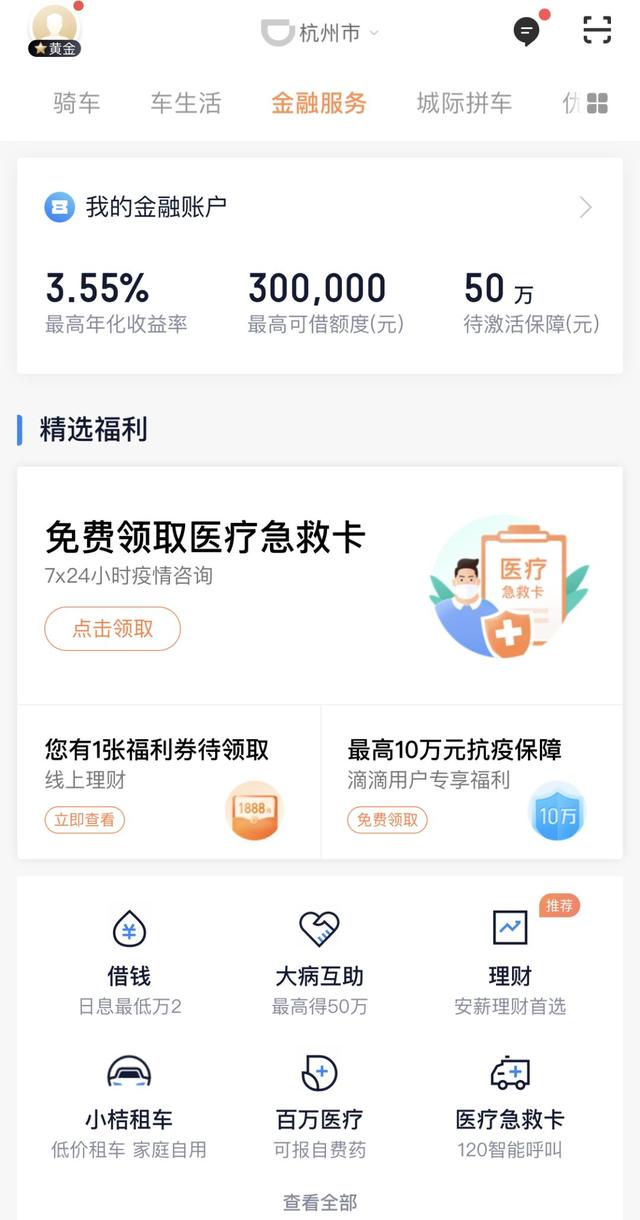Viewport: 640px width, 1220px height.
Task: Open the 百万医疗 service
Action: [320, 1104]
